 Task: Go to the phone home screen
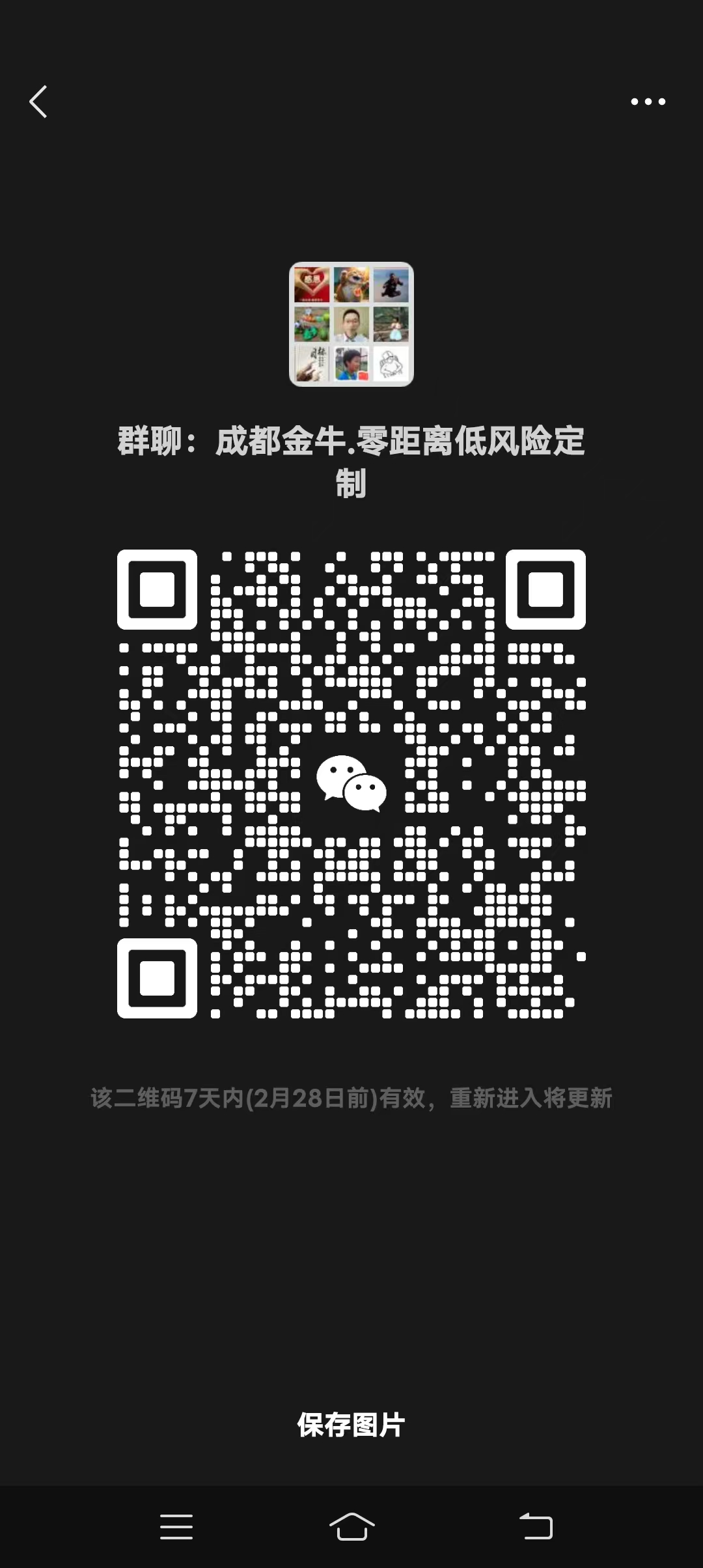(351, 1526)
